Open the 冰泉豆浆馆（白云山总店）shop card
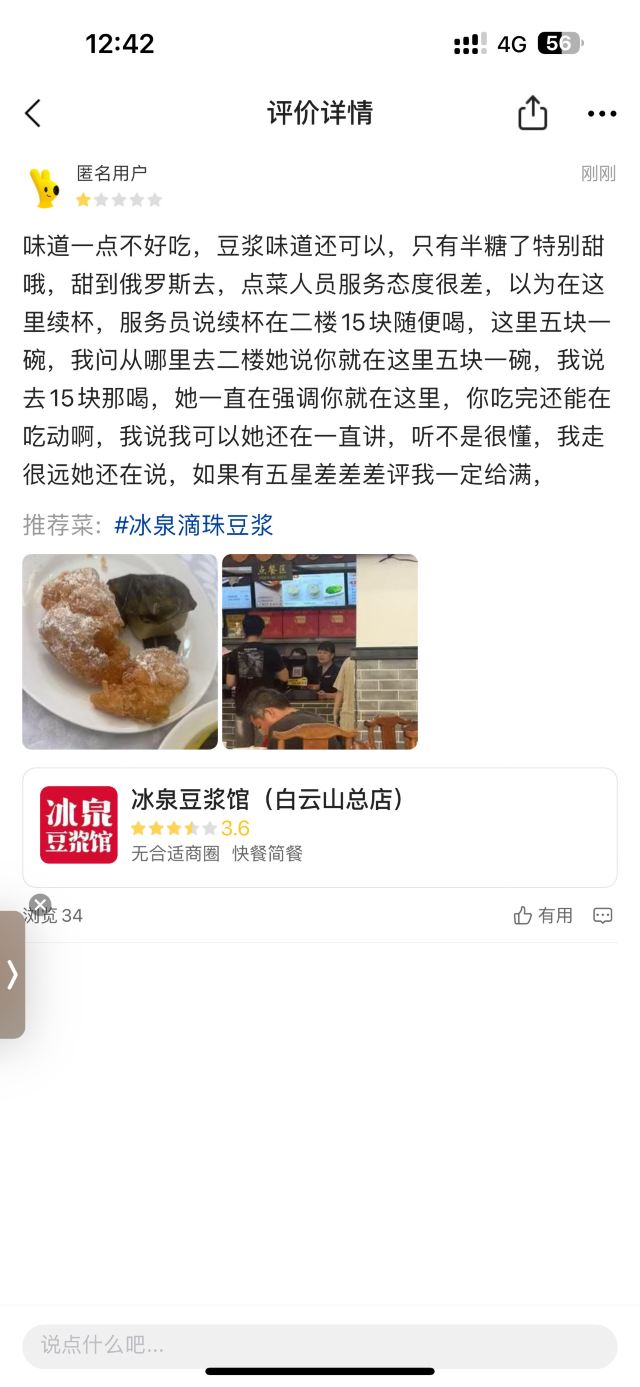This screenshot has height=1387, width=640. (320, 827)
